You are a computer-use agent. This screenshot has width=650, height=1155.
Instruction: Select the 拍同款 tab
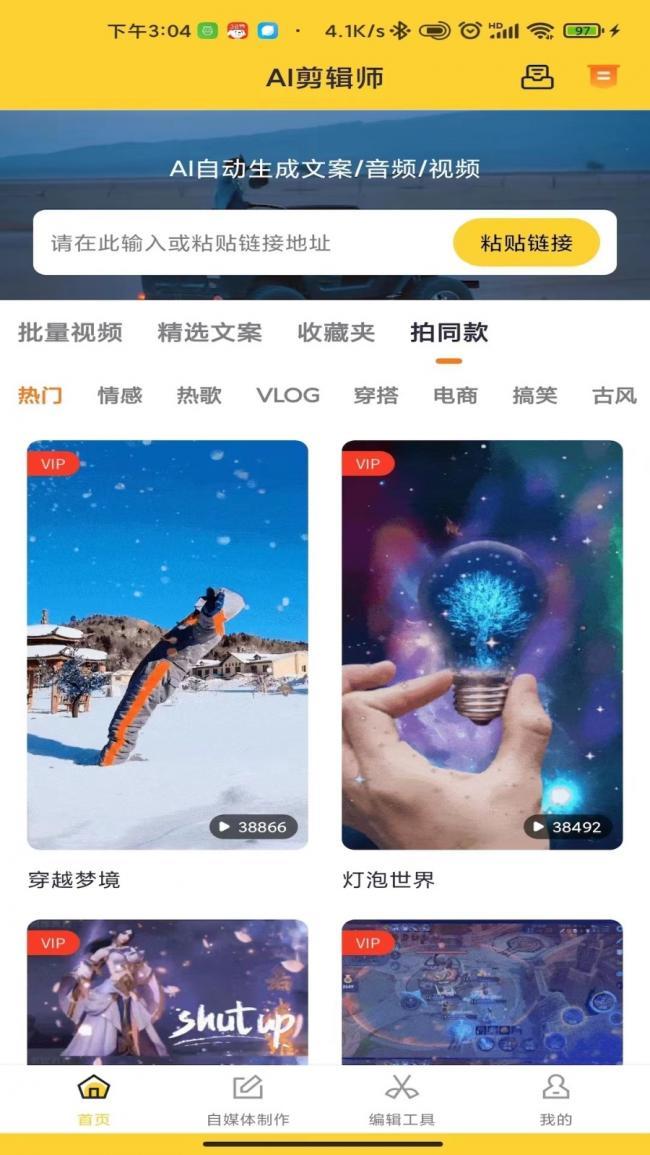coord(449,333)
